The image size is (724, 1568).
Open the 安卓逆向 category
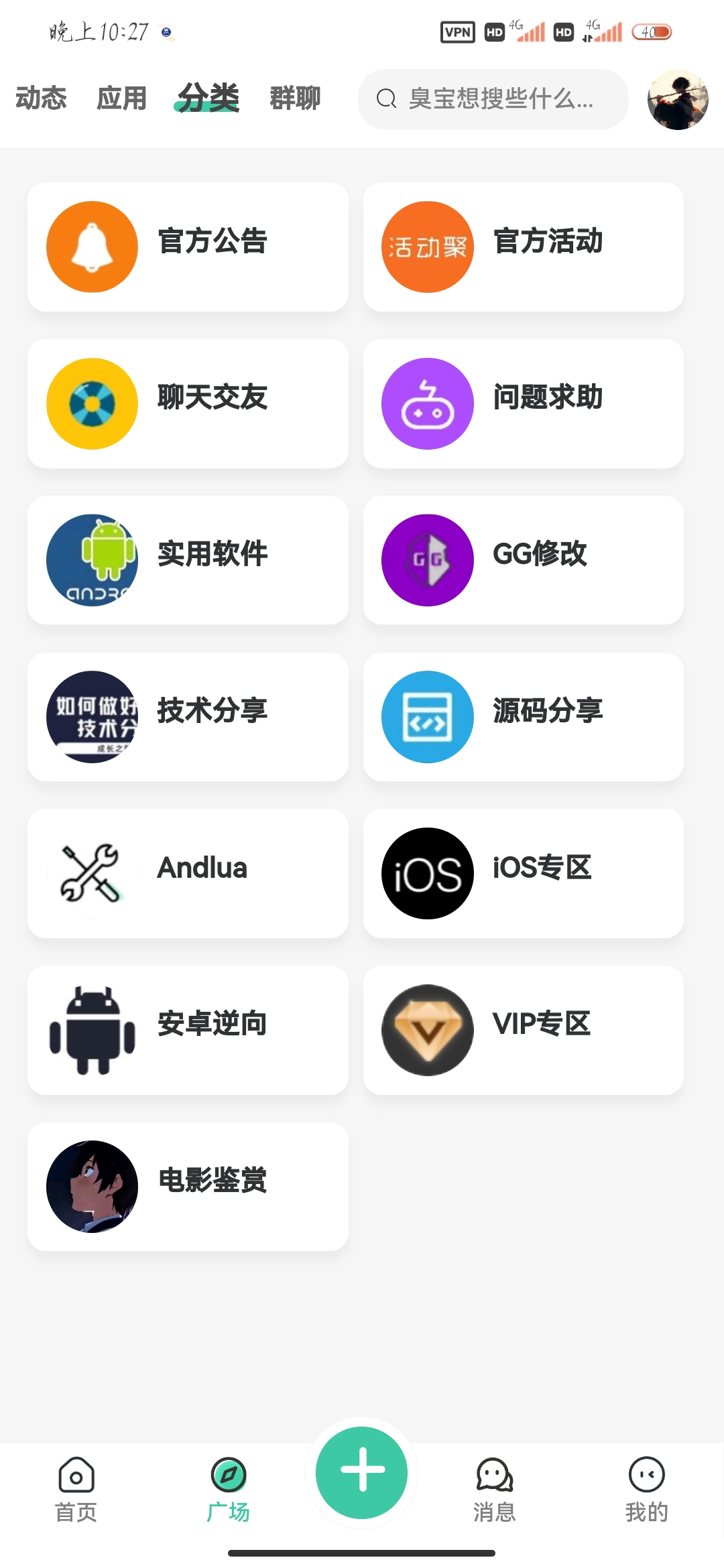point(188,1030)
